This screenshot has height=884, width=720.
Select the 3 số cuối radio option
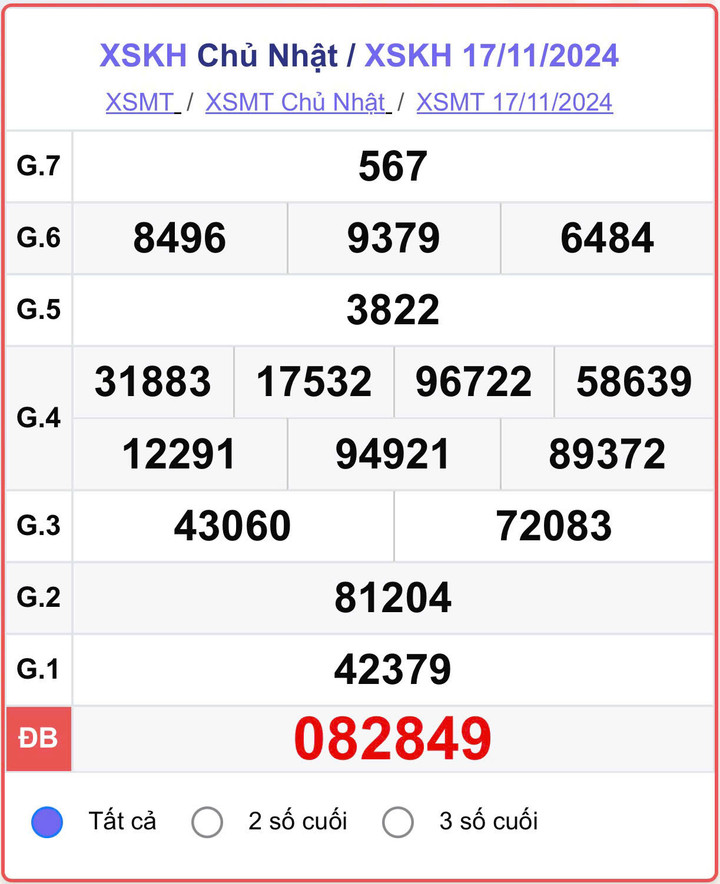(398, 822)
